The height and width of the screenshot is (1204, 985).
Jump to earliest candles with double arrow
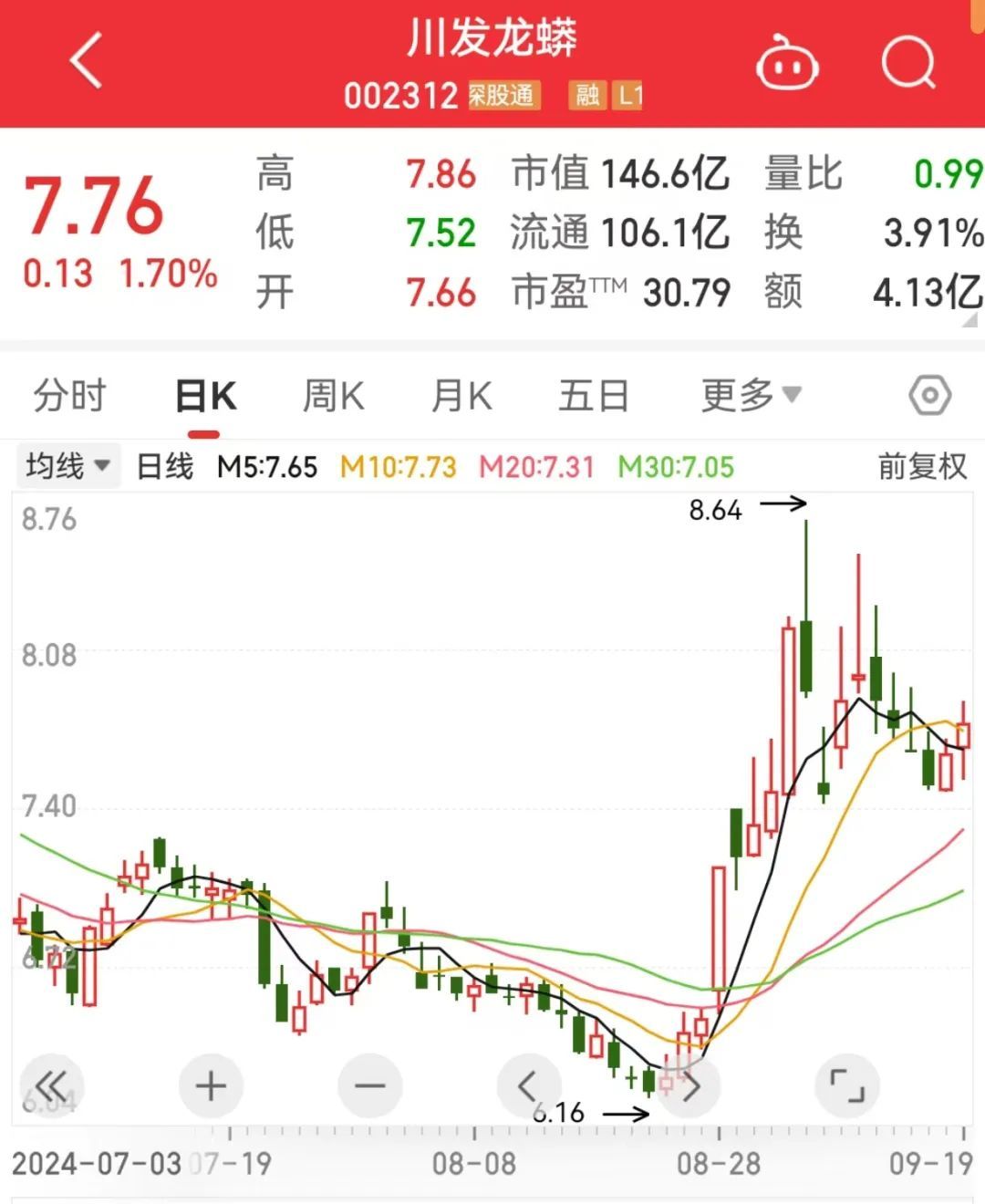tap(52, 1086)
